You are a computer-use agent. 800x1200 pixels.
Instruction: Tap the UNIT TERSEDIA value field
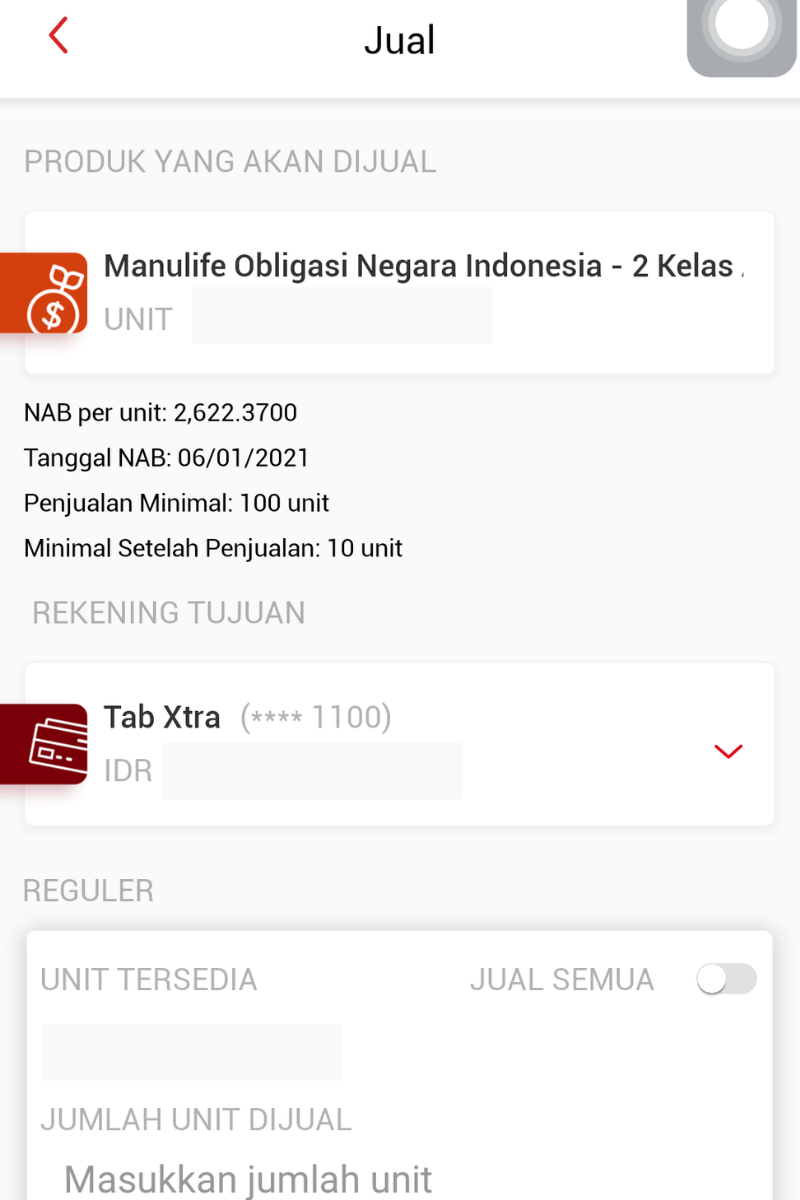(191, 1052)
